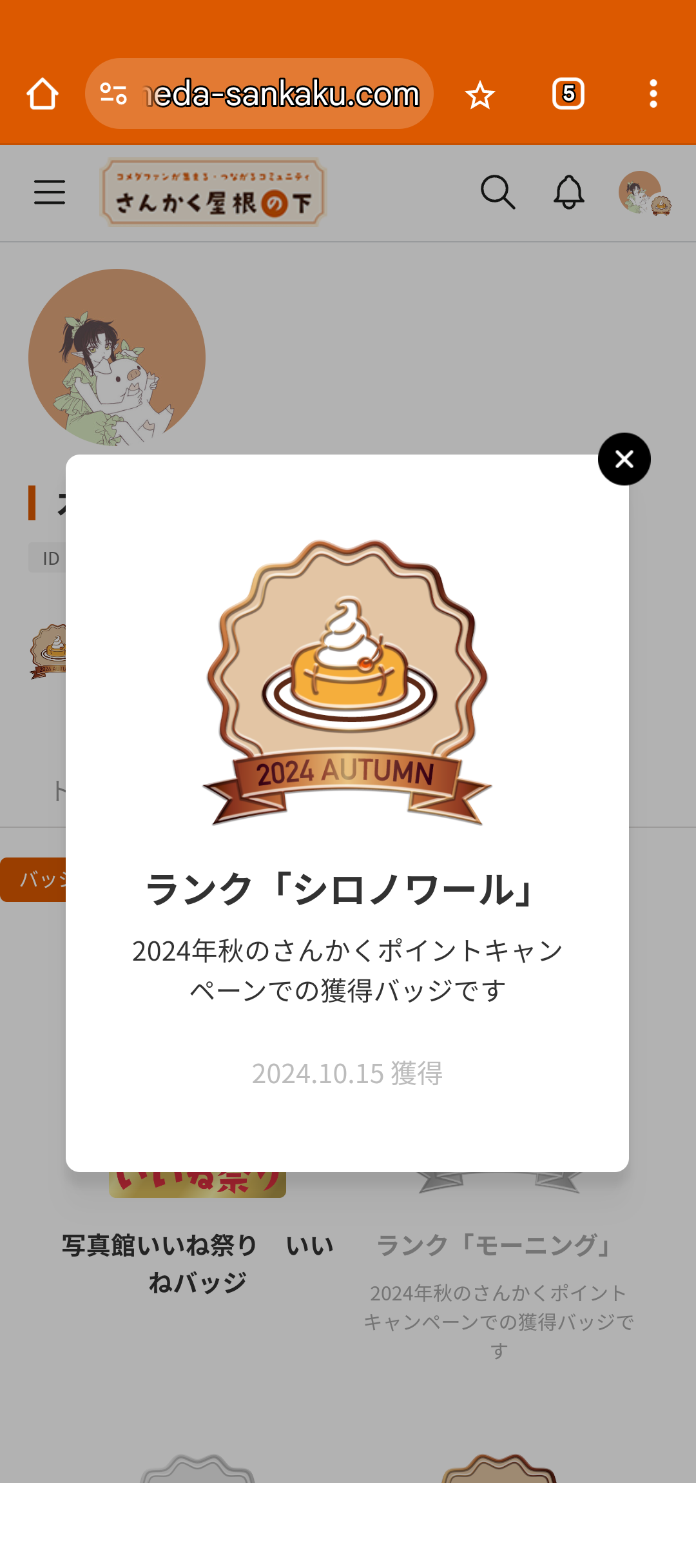Close the badge detail popup
This screenshot has height=1568, width=696.
[624, 459]
